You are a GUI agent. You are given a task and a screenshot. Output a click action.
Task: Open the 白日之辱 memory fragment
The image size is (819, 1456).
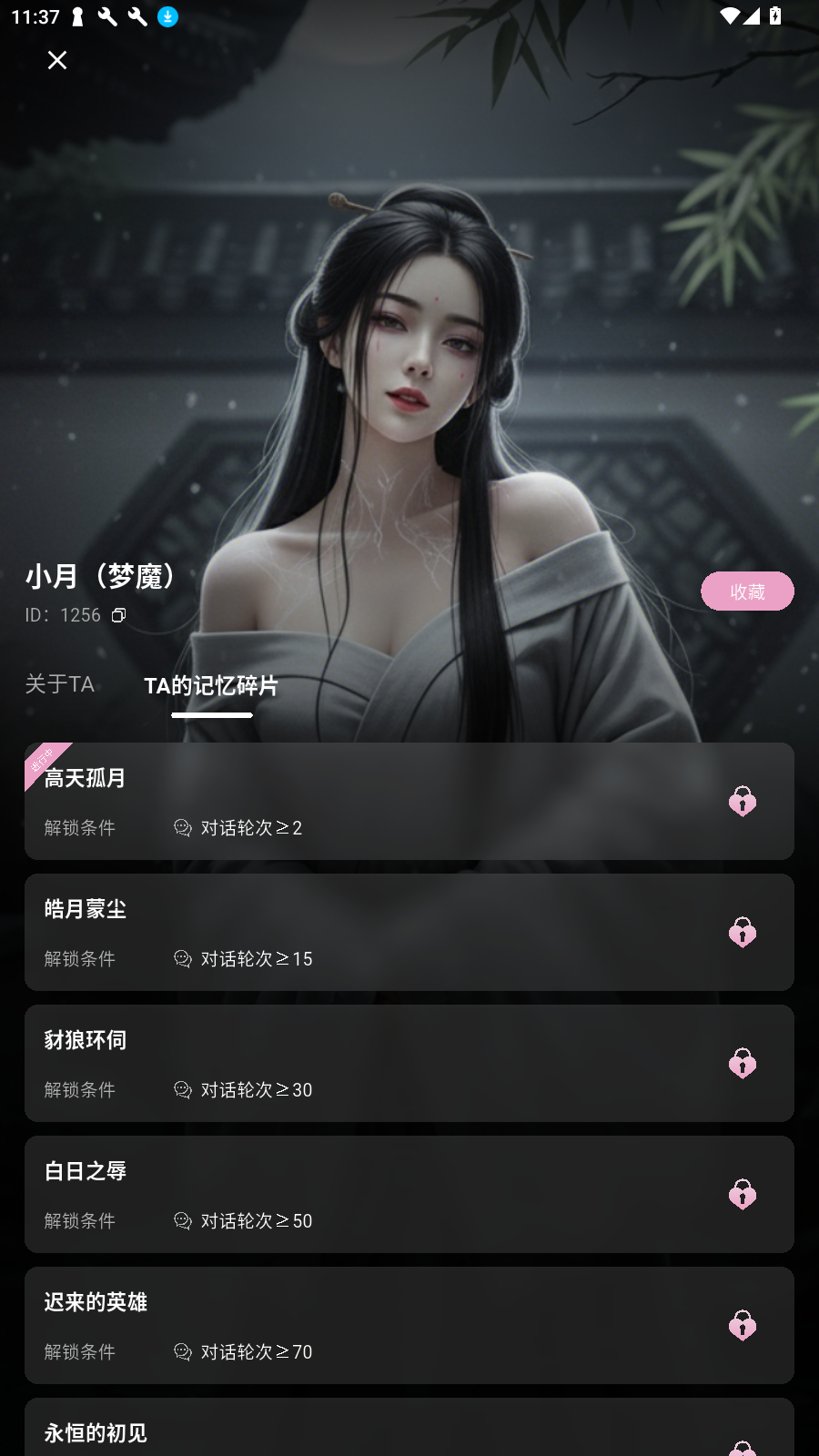click(x=409, y=1194)
